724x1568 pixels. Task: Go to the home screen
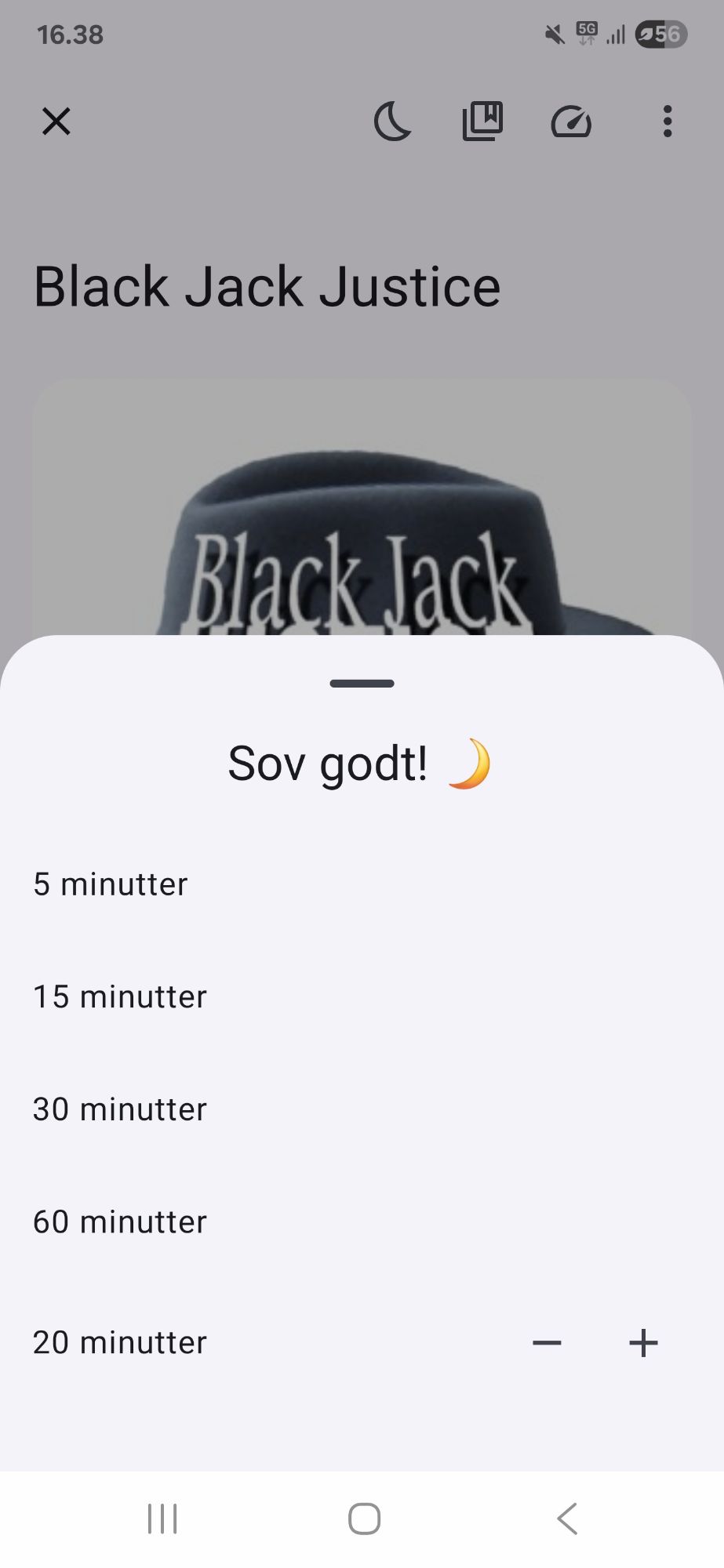click(364, 1519)
